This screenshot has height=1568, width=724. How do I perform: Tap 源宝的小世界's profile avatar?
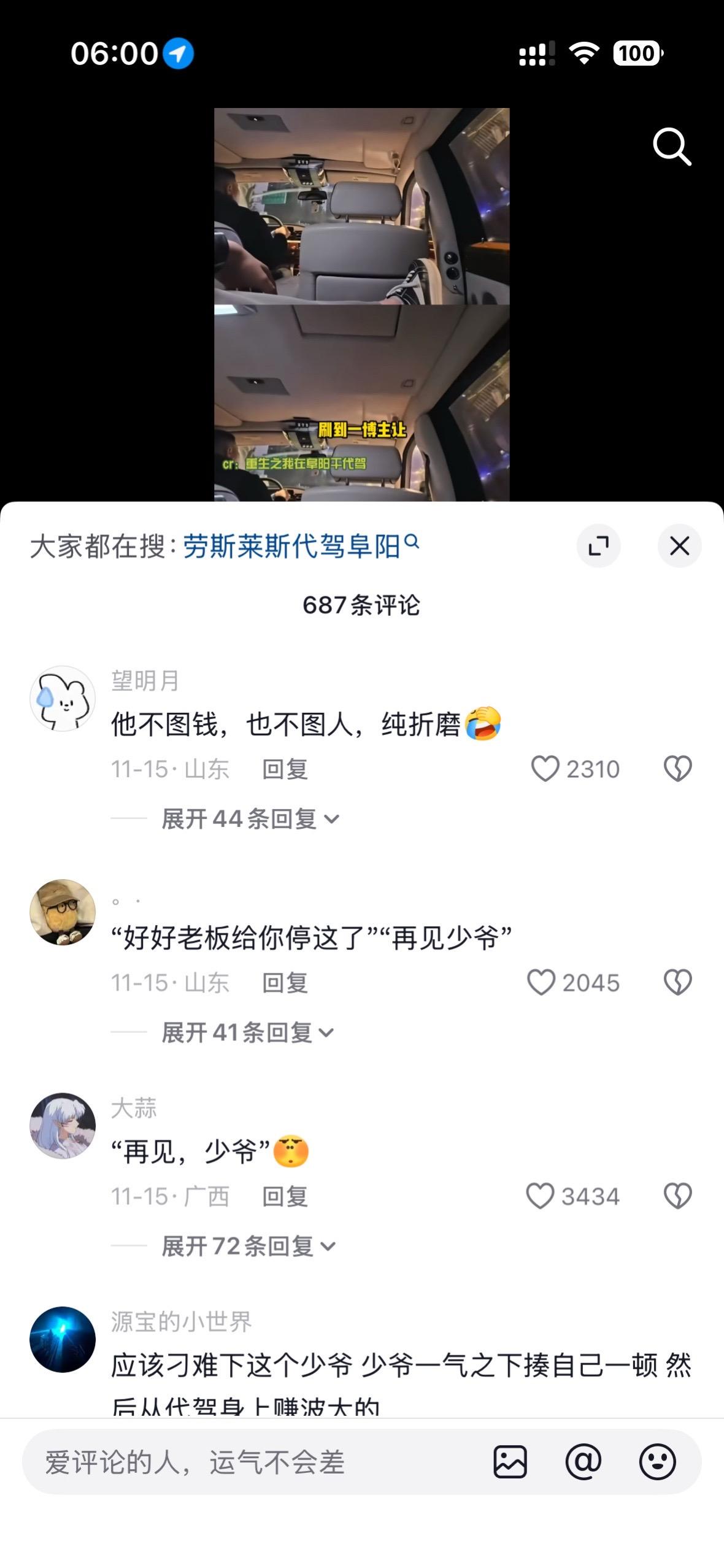(x=63, y=1339)
